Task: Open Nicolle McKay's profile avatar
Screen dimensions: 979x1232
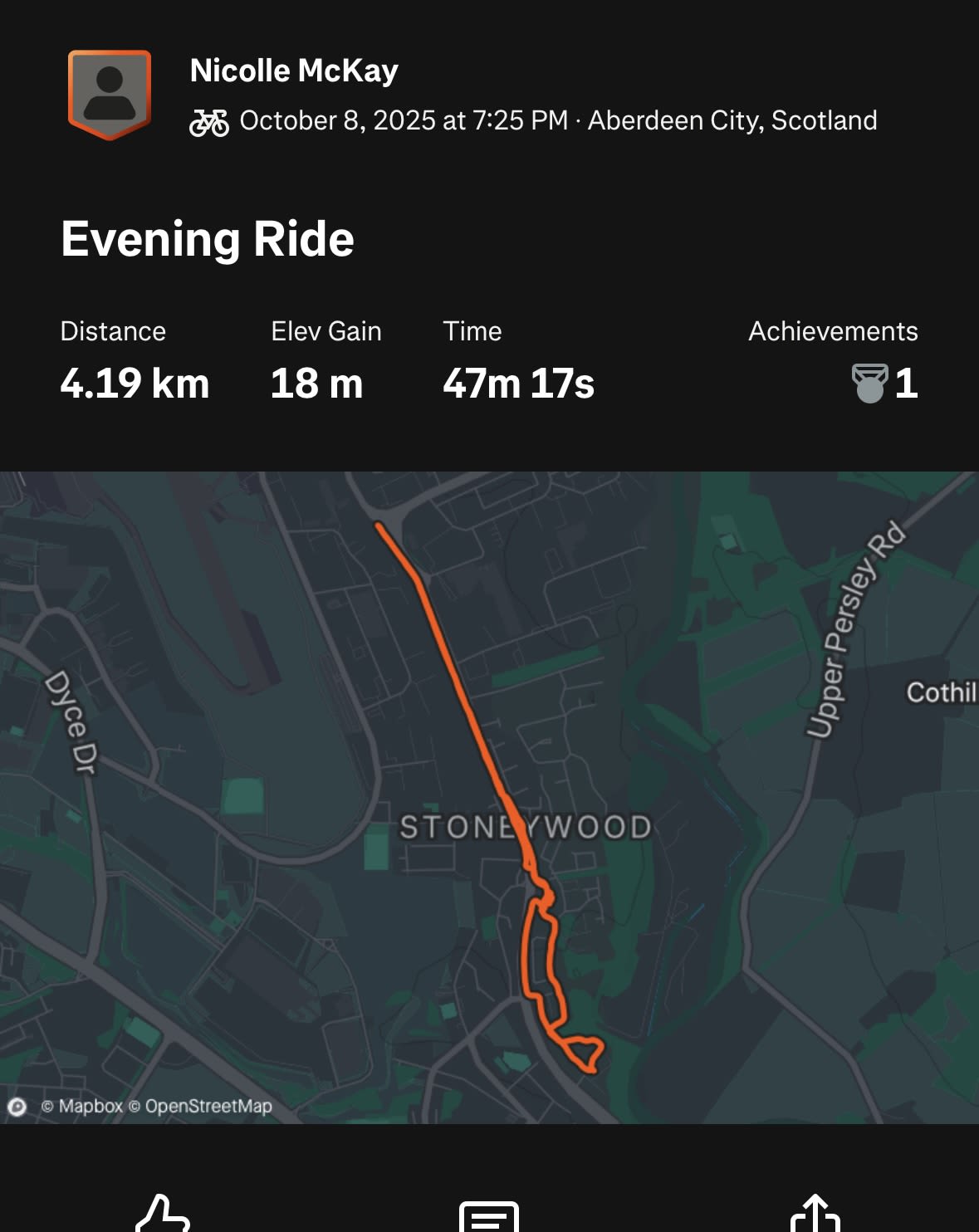Action: click(110, 94)
